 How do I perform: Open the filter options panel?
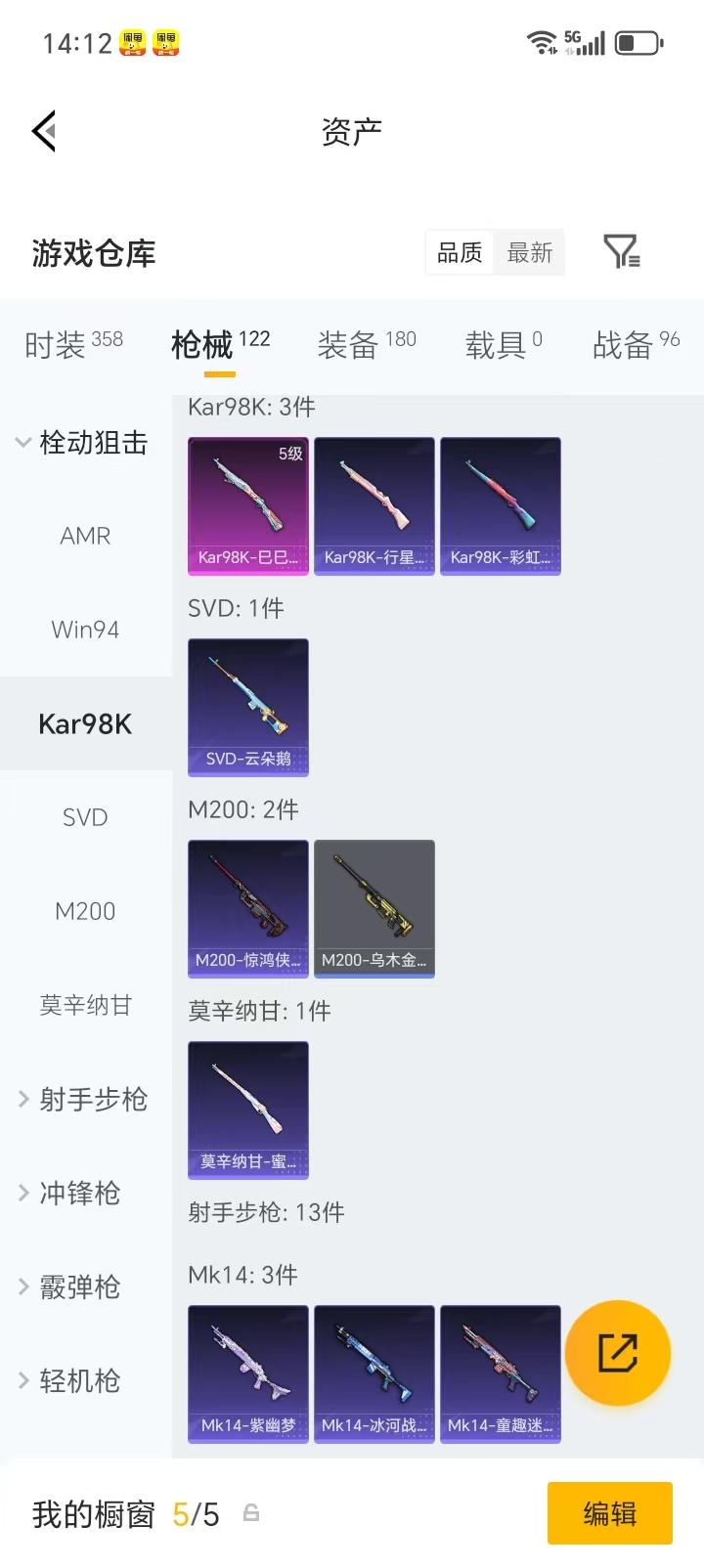[624, 252]
